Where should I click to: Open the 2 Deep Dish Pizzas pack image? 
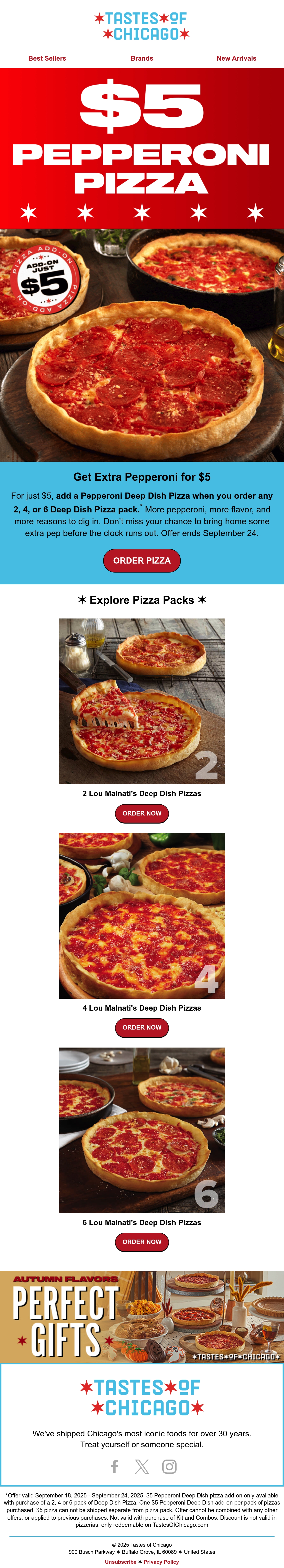[x=142, y=701]
